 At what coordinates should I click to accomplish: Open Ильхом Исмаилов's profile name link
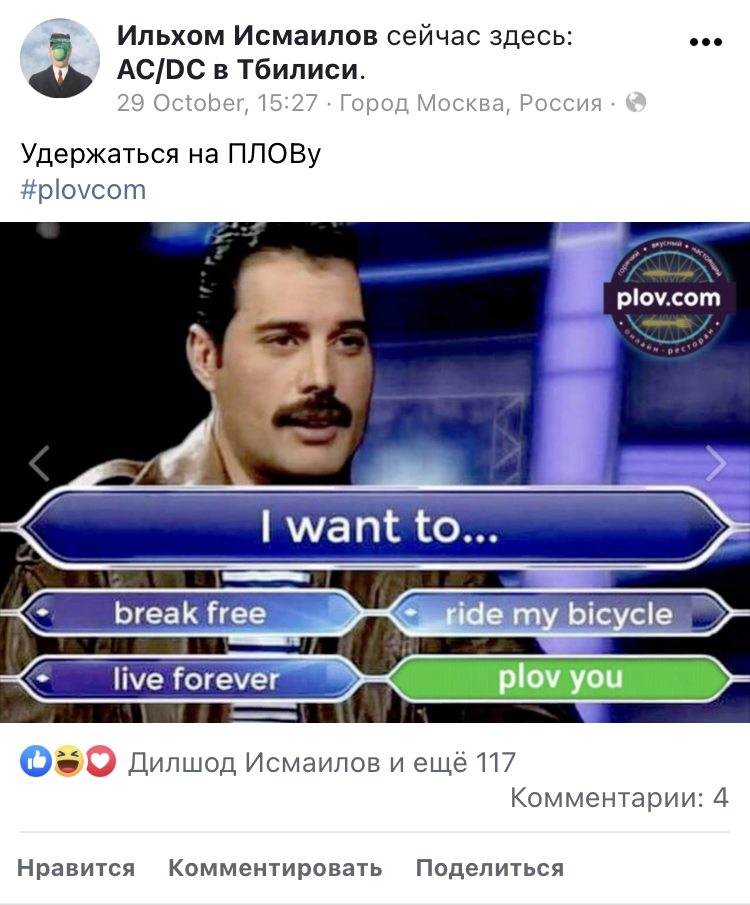coord(247,37)
